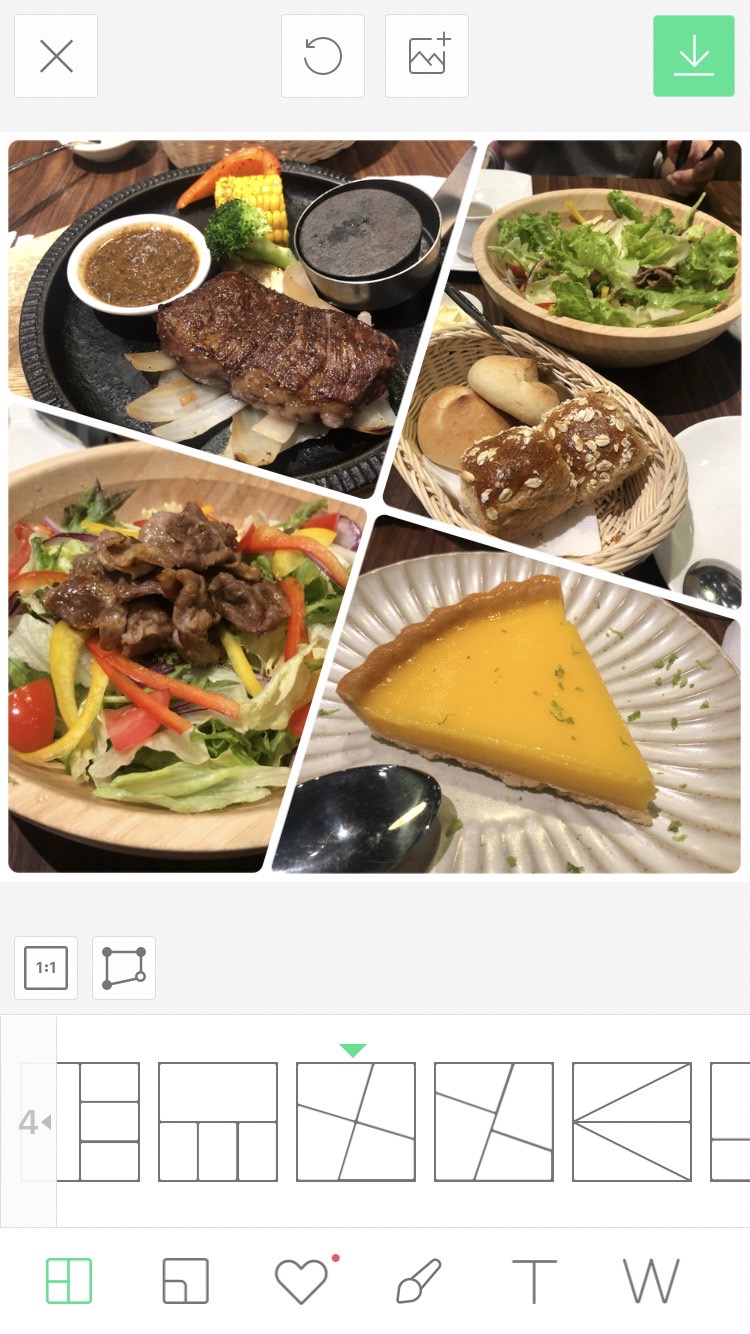Open the text tool tab
This screenshot has height=1334, width=750.
click(535, 1281)
